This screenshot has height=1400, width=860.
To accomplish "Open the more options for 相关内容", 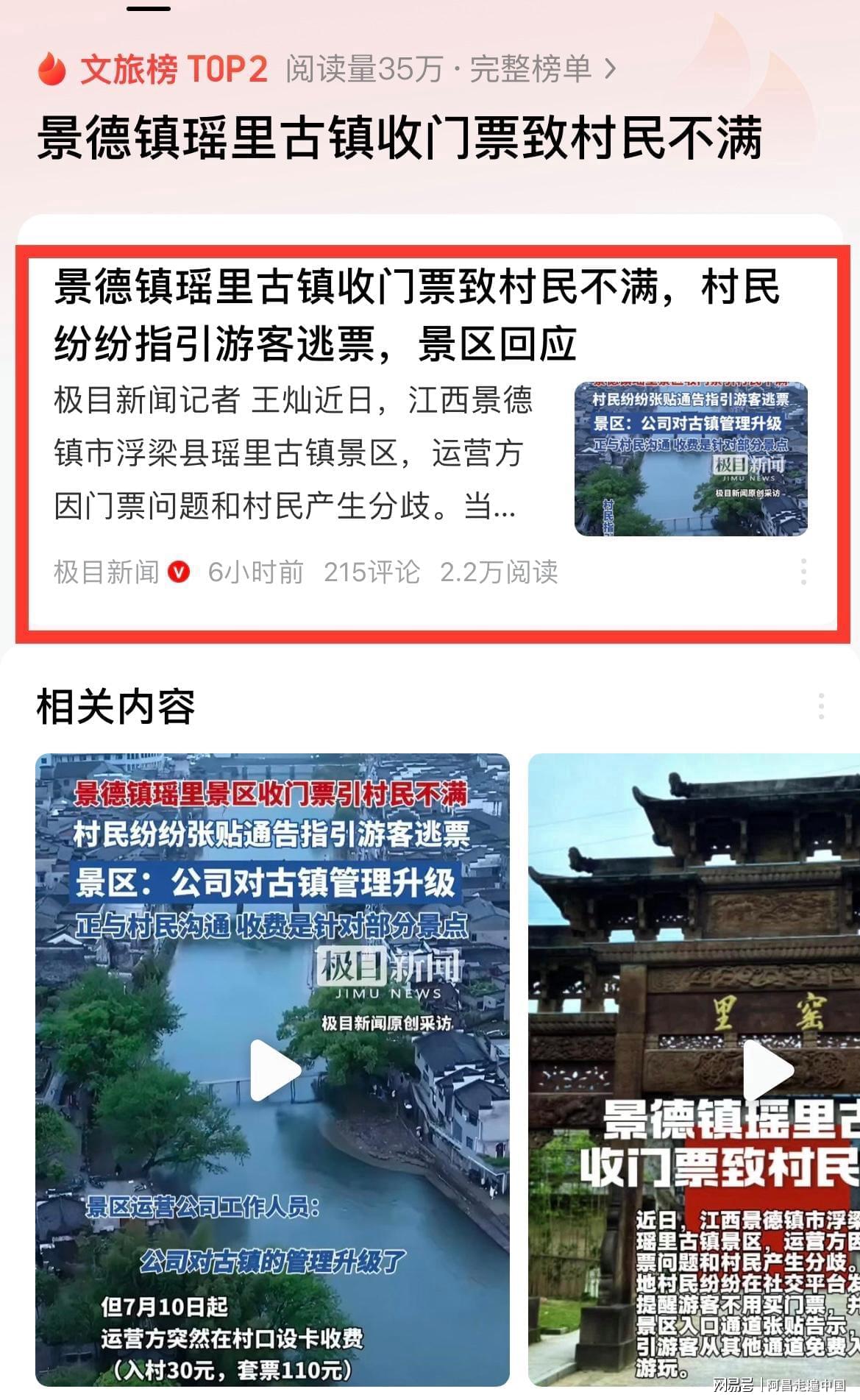I will point(821,706).
